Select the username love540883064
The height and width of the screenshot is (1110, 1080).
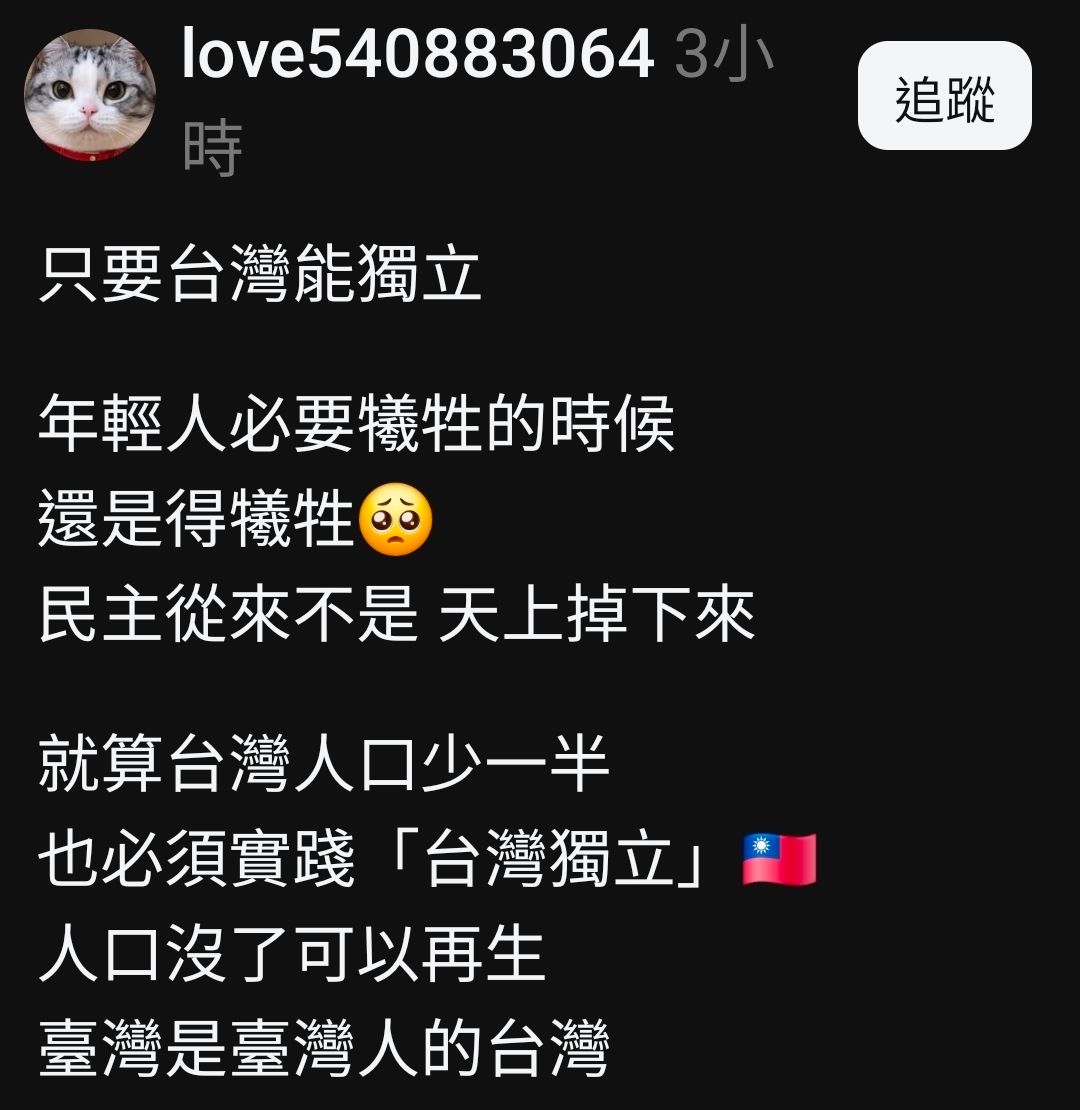[415, 55]
